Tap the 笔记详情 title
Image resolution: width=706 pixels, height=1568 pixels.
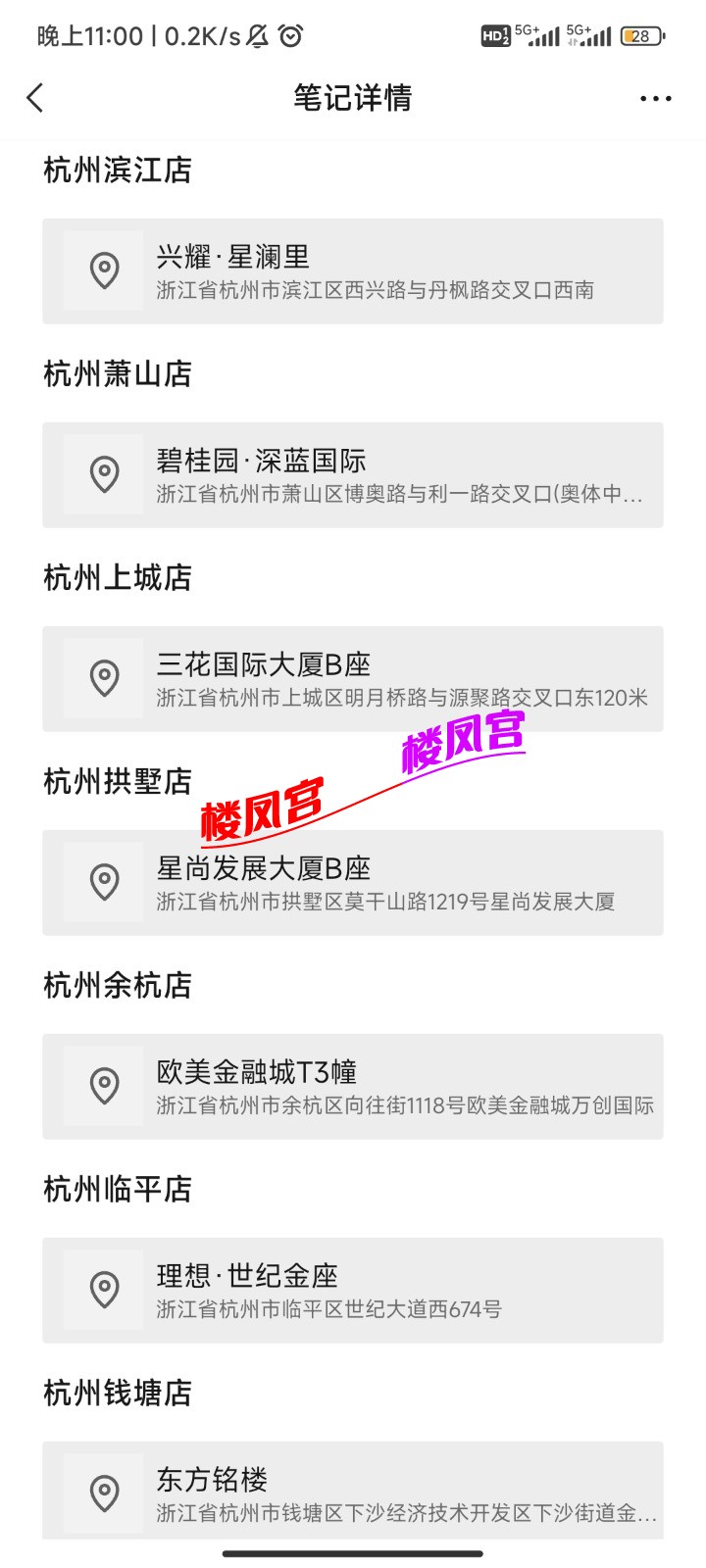(x=353, y=98)
